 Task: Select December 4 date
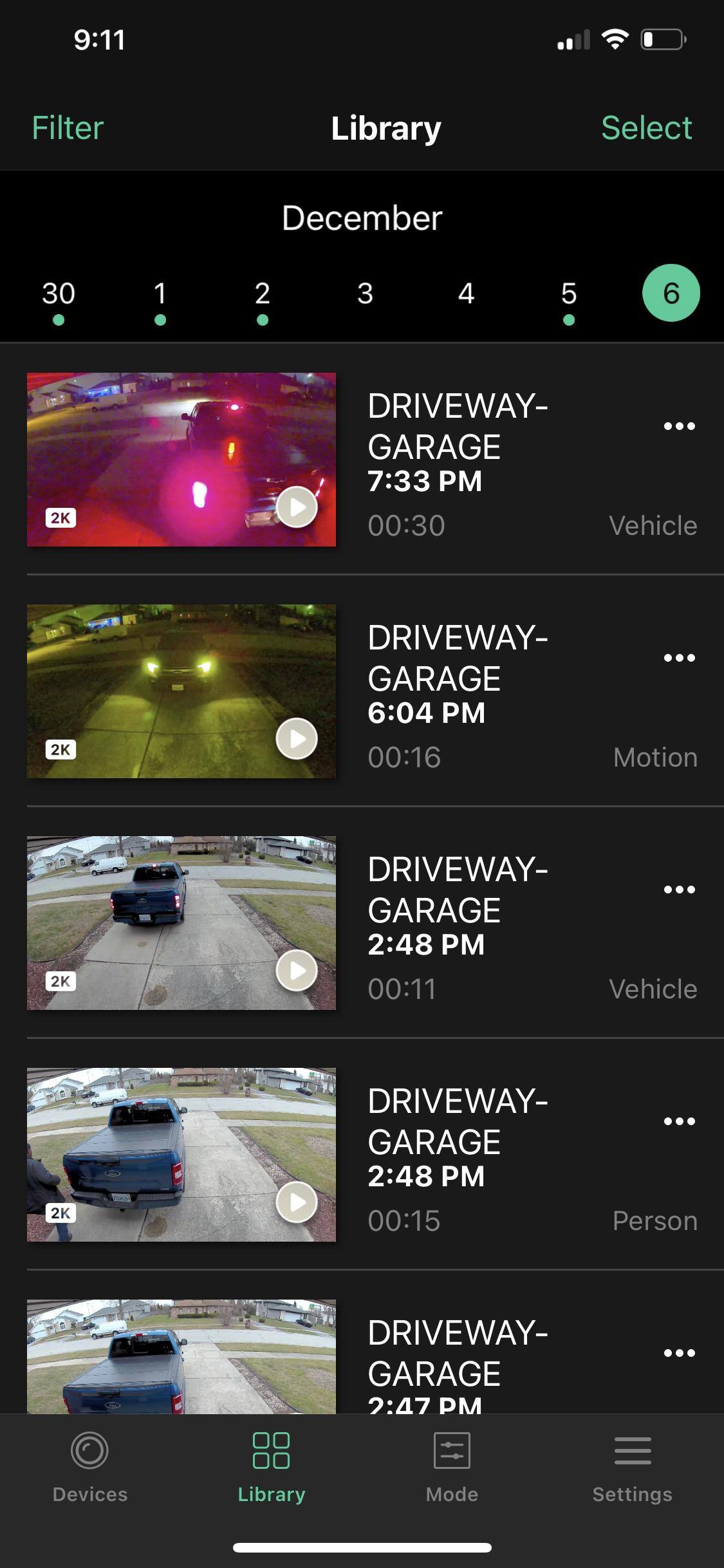[x=467, y=294]
